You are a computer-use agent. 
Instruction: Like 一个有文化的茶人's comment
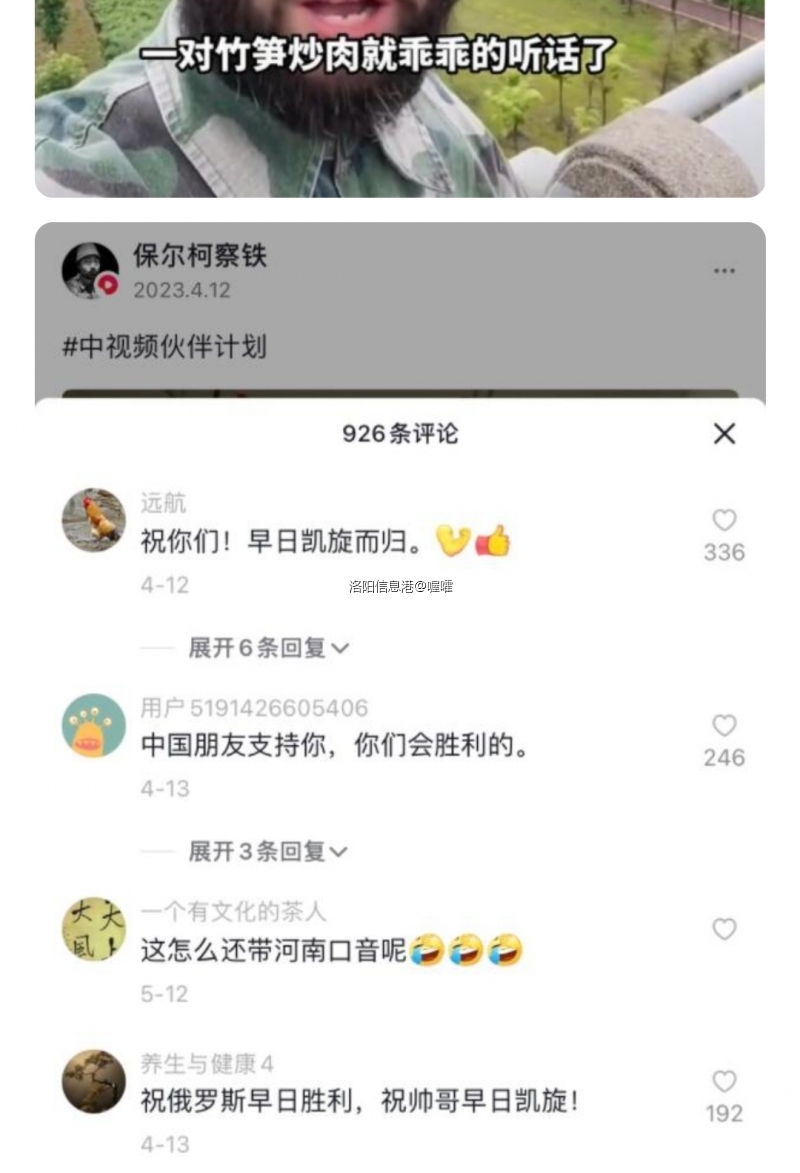(724, 929)
